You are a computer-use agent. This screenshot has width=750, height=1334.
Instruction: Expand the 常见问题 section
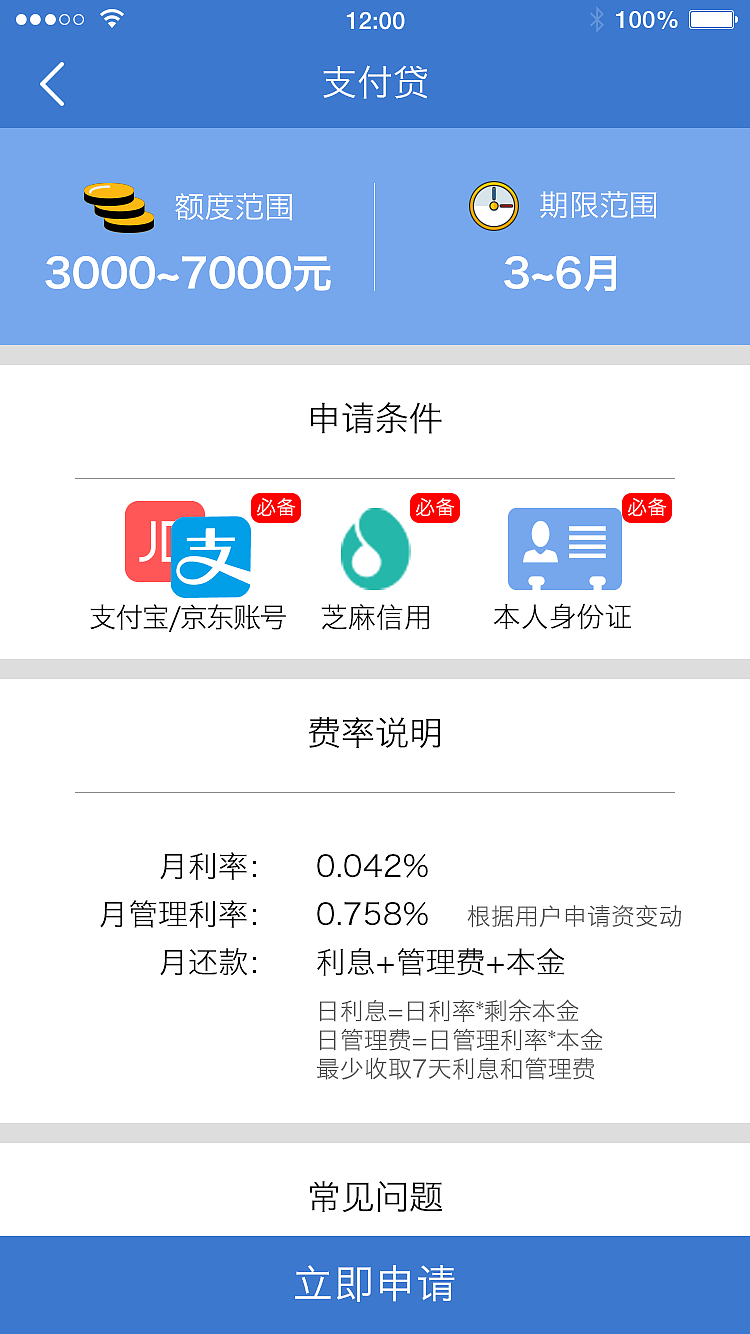pyautogui.click(x=375, y=1197)
